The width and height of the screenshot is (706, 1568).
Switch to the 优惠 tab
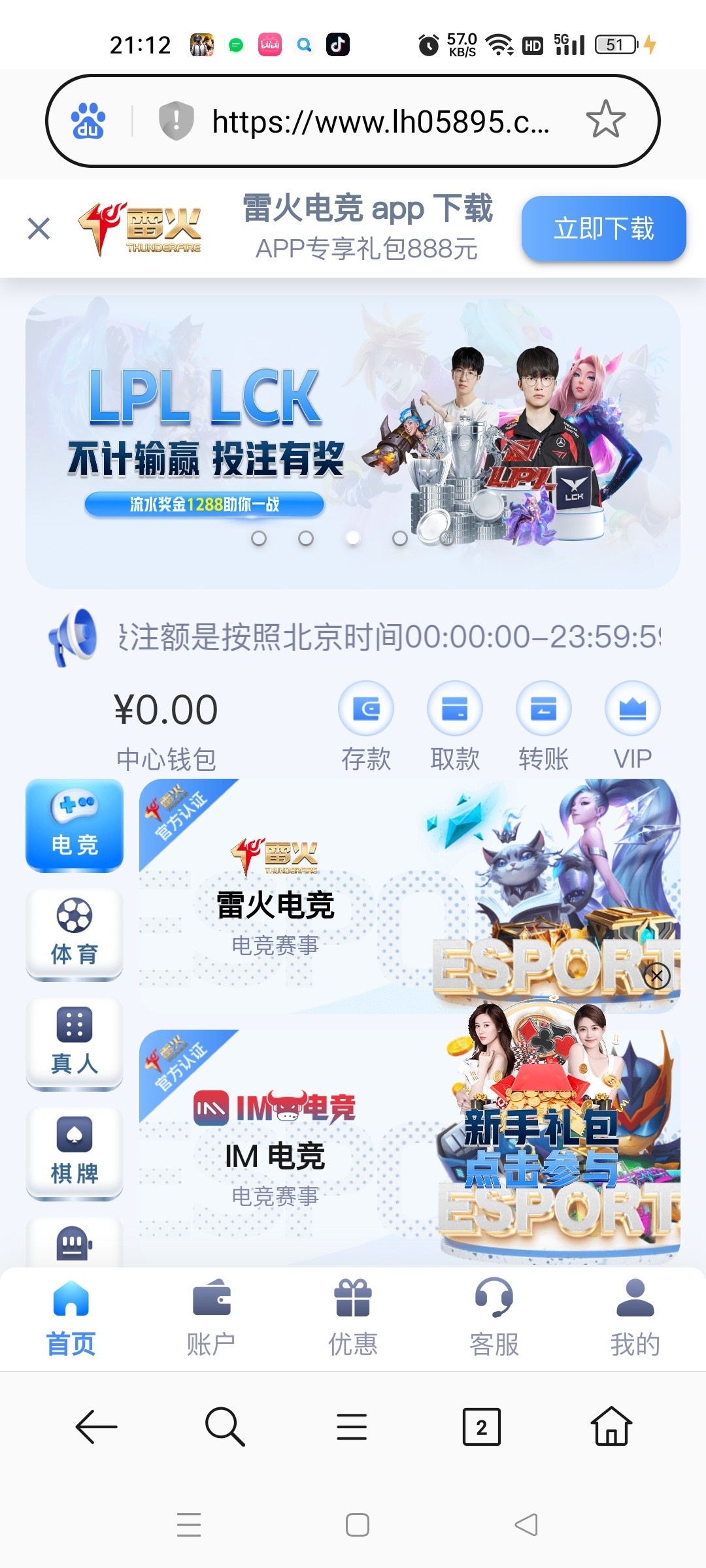coord(353,1317)
